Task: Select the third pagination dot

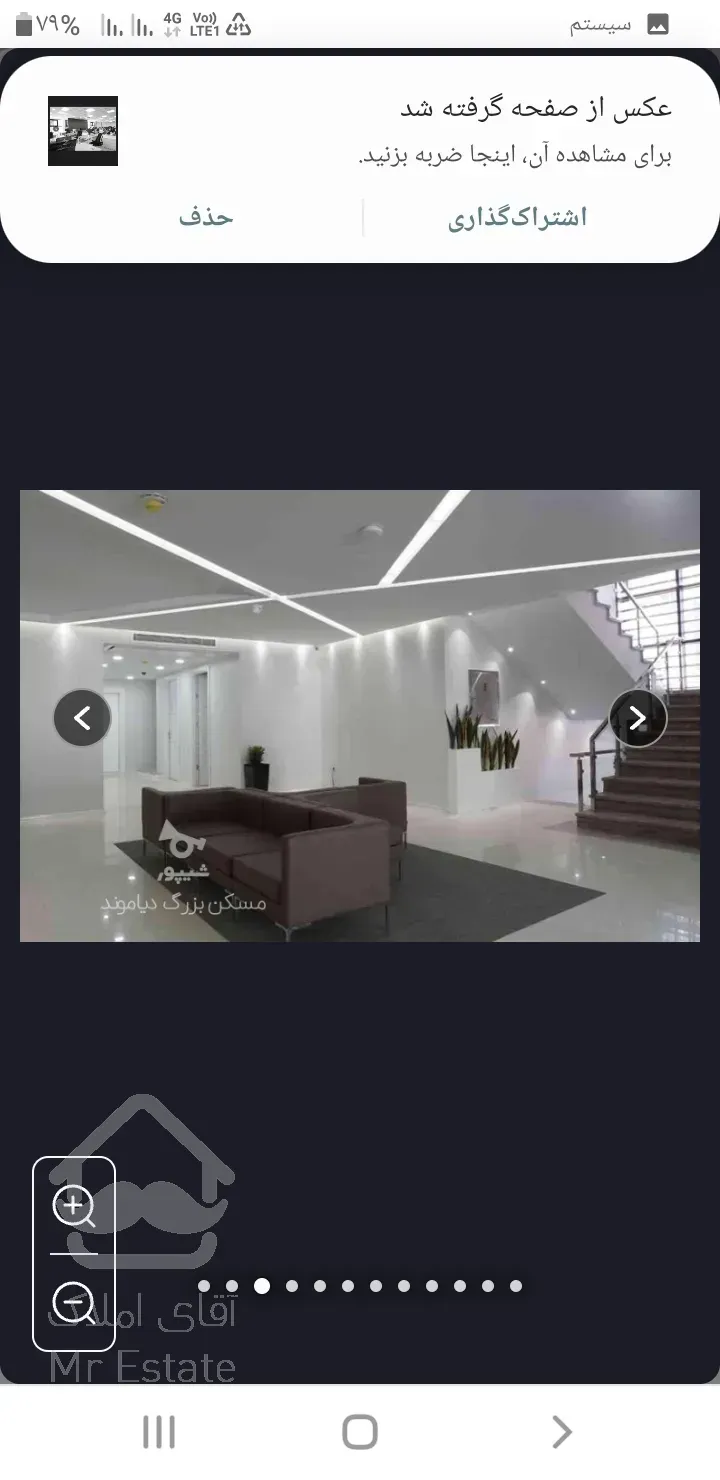Action: pos(261,1287)
